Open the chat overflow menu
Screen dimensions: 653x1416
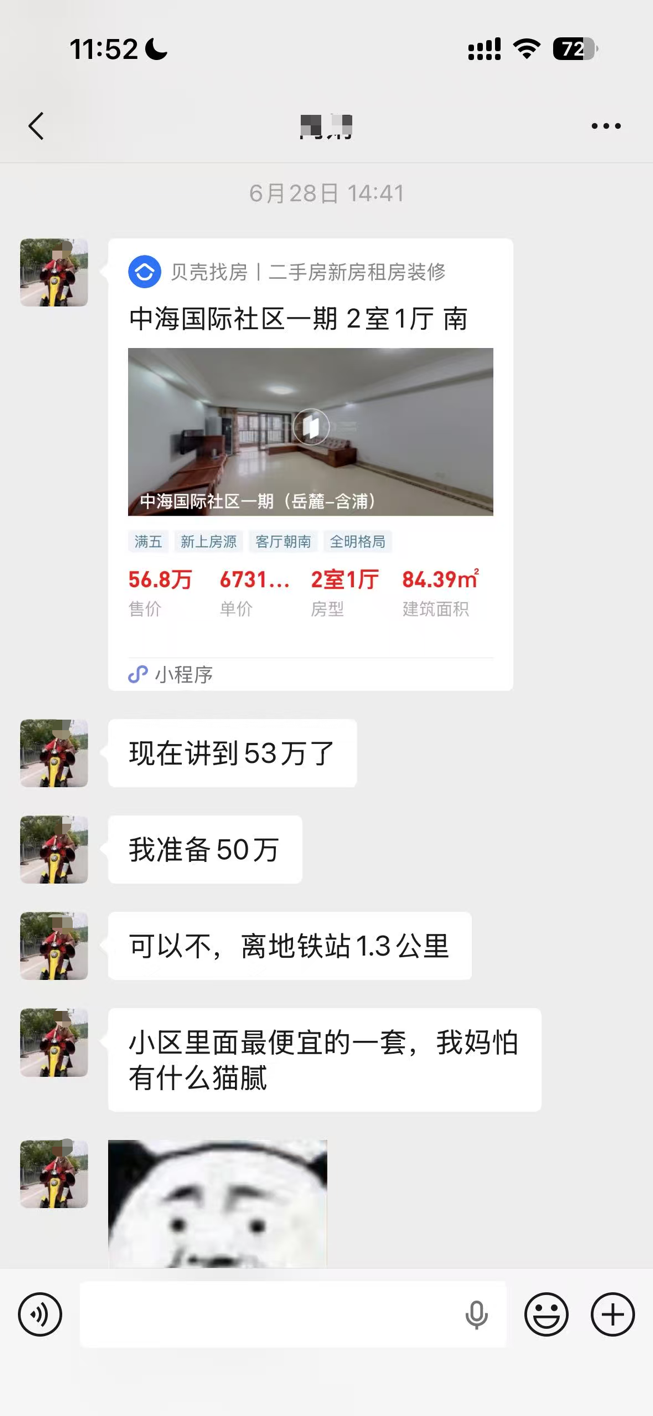606,126
